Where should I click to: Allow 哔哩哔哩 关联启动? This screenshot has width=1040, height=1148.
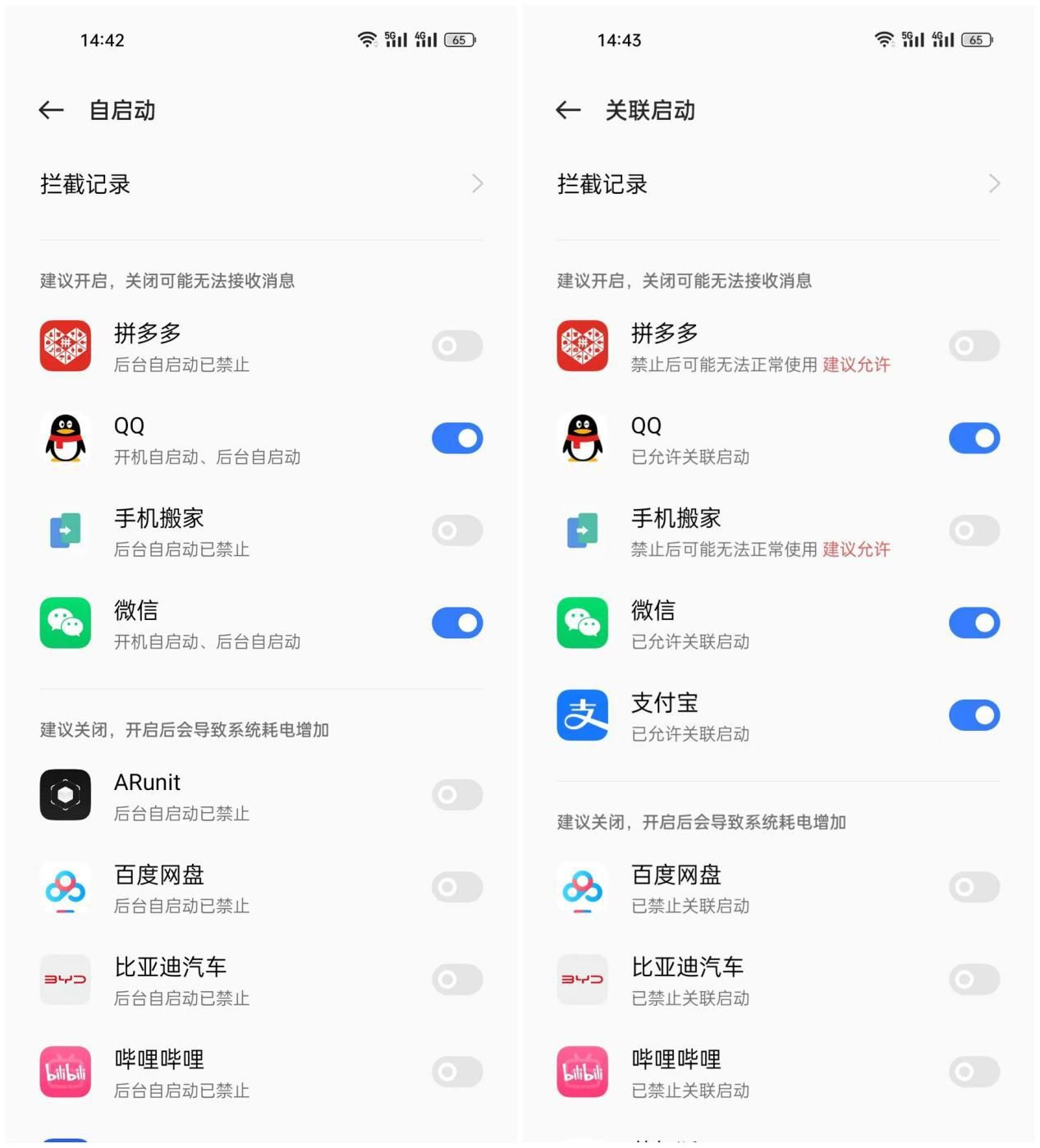click(x=974, y=1072)
